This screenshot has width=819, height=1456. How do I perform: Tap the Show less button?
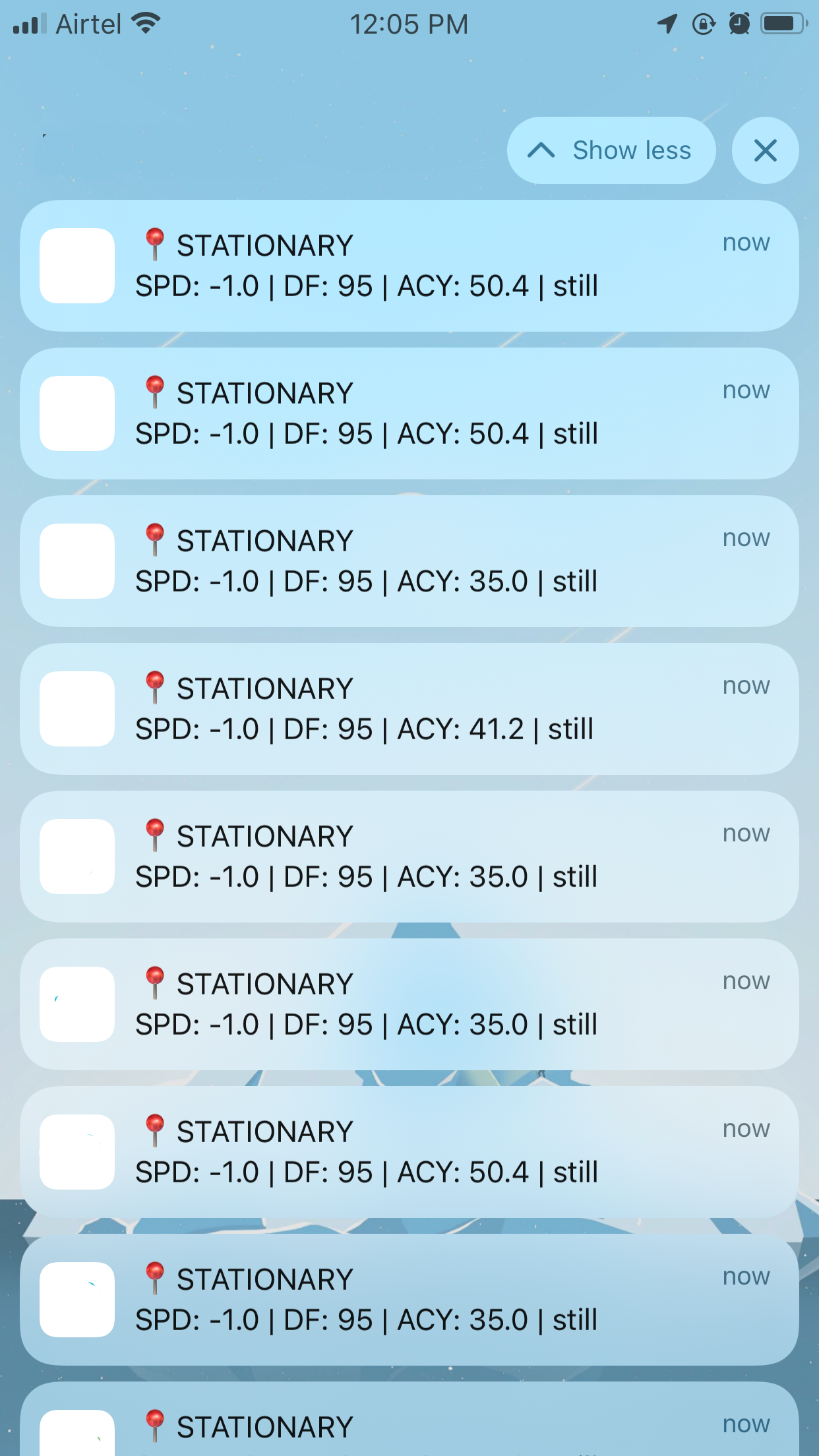(x=611, y=150)
